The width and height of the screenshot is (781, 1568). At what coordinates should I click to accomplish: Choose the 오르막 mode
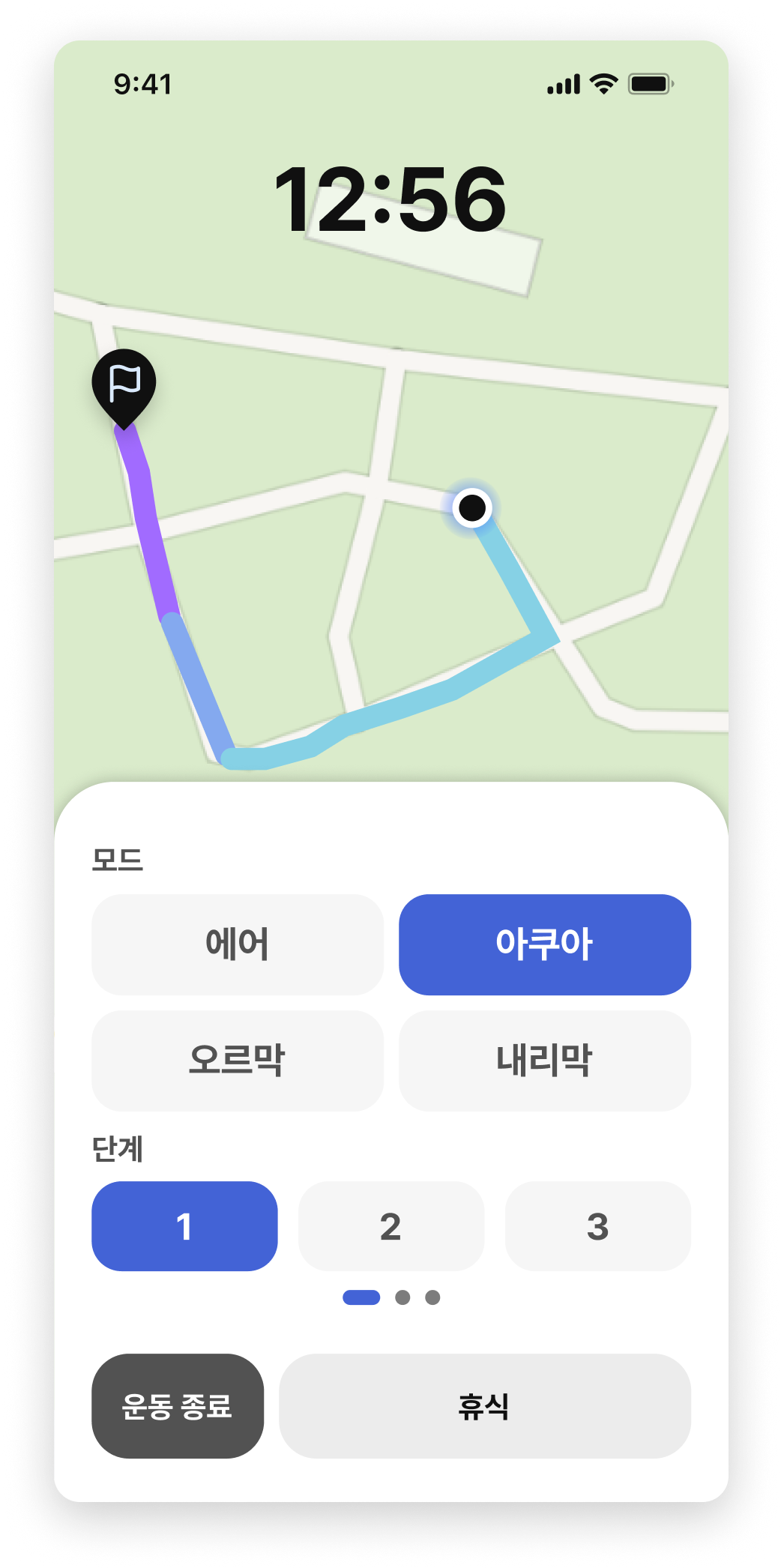coord(237,1061)
